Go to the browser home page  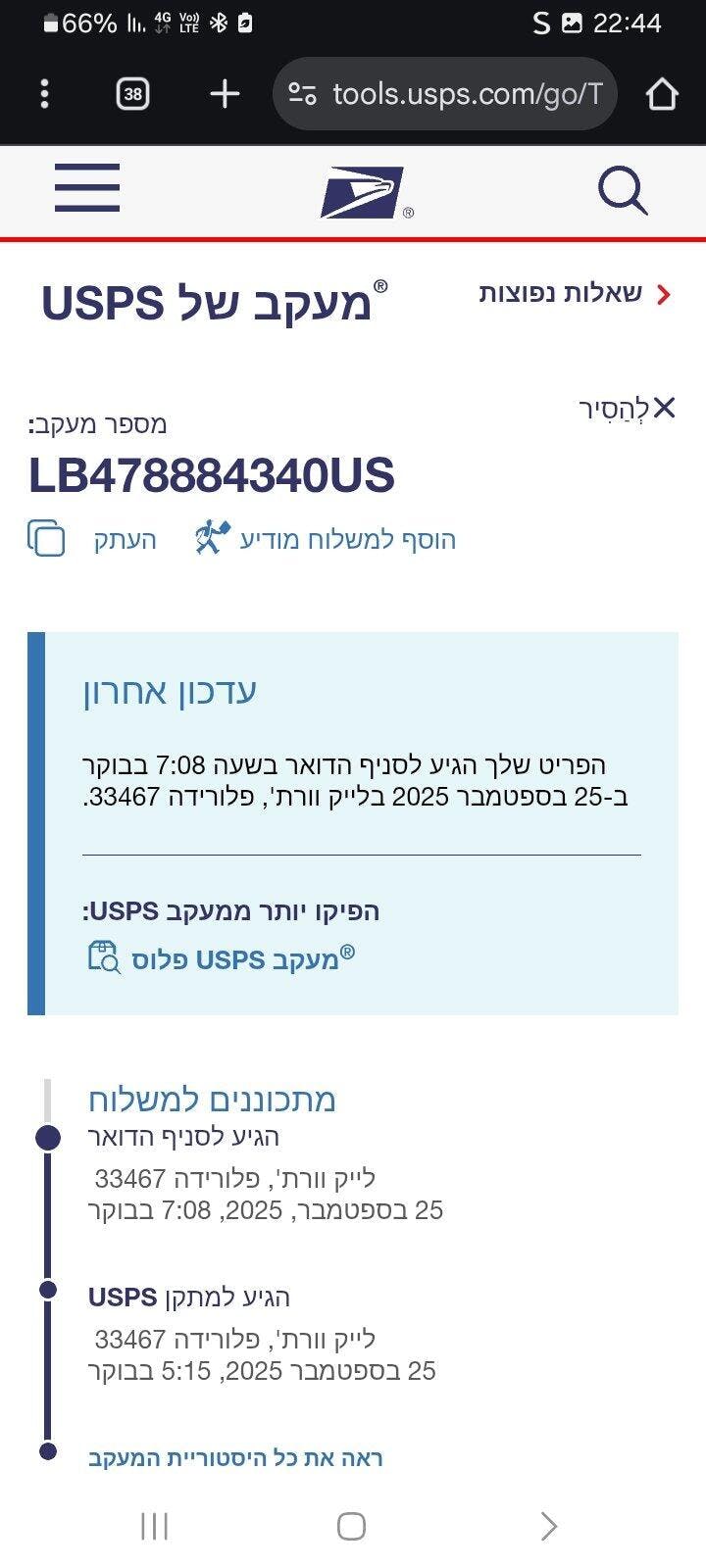coord(662,94)
